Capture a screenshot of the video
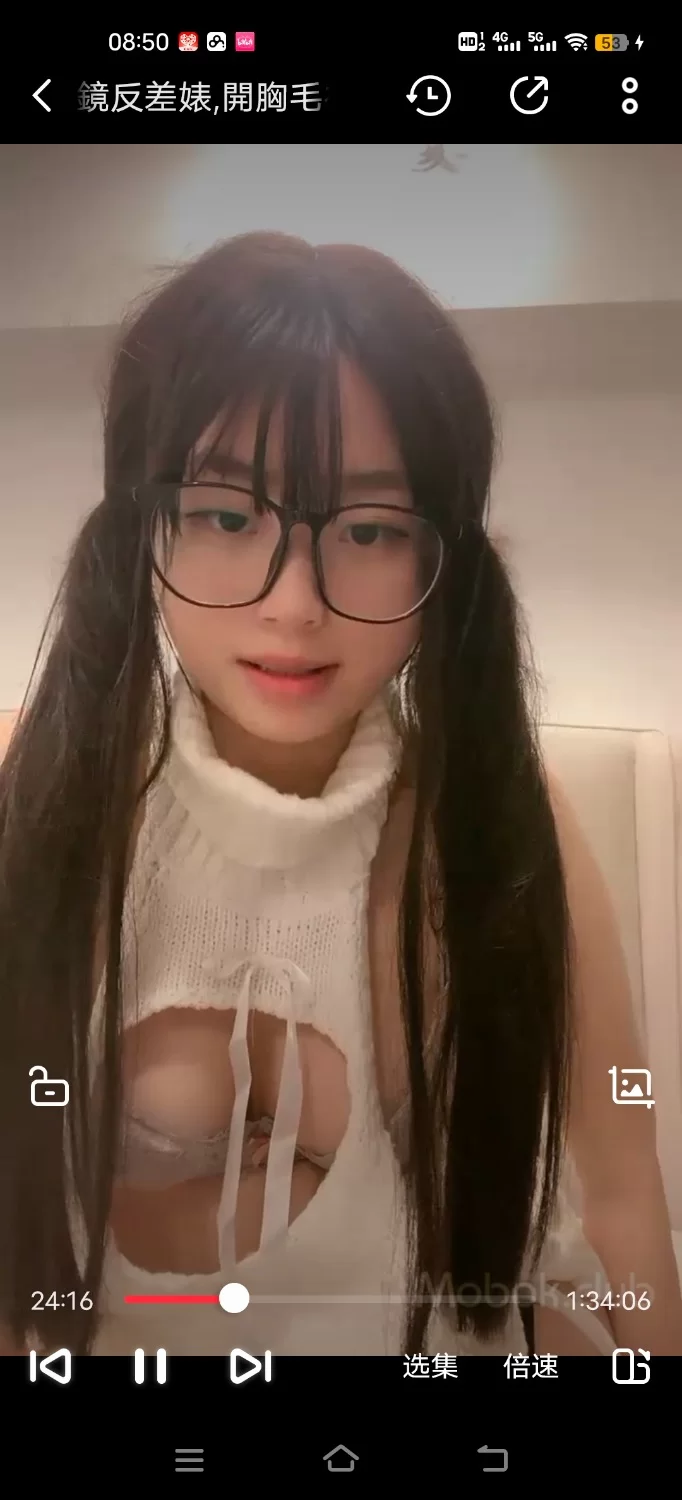The image size is (682, 1500). (631, 1087)
